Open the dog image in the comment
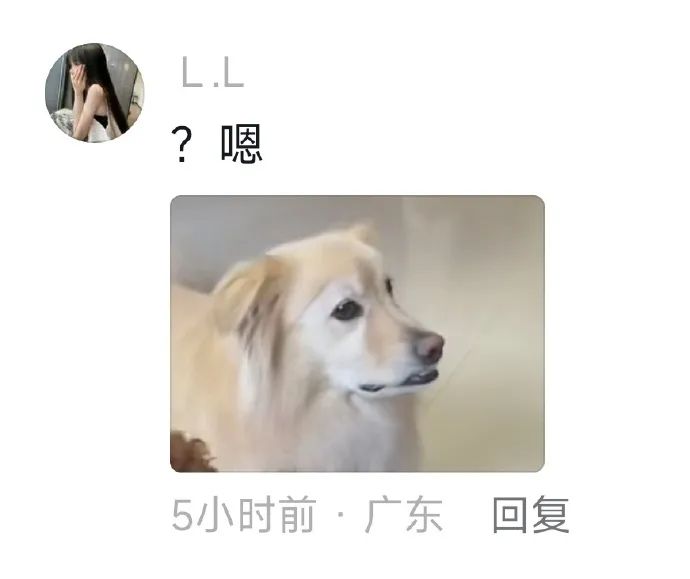This screenshot has width=690, height=579. 357,334
